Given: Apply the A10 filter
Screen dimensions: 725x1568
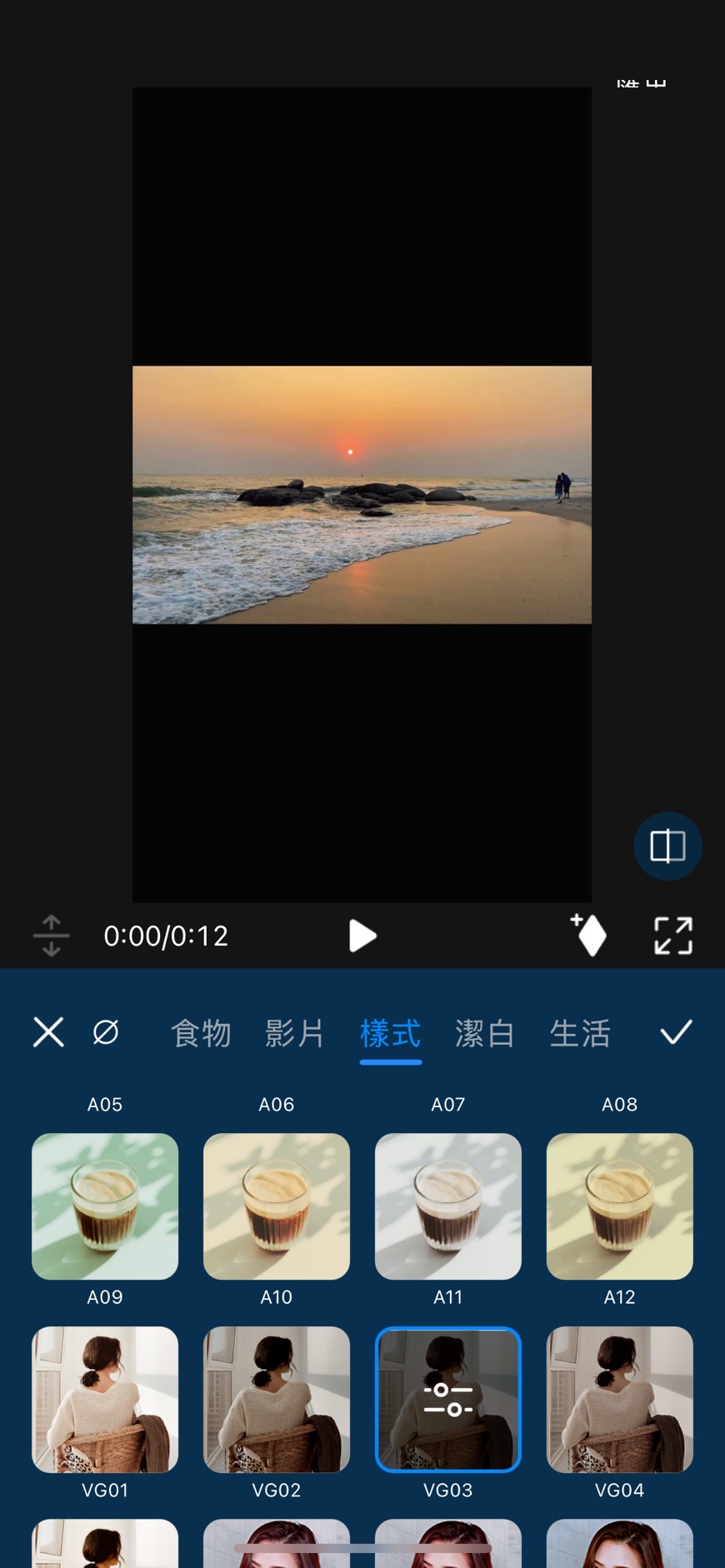Looking at the screenshot, I should pyautogui.click(x=277, y=1206).
